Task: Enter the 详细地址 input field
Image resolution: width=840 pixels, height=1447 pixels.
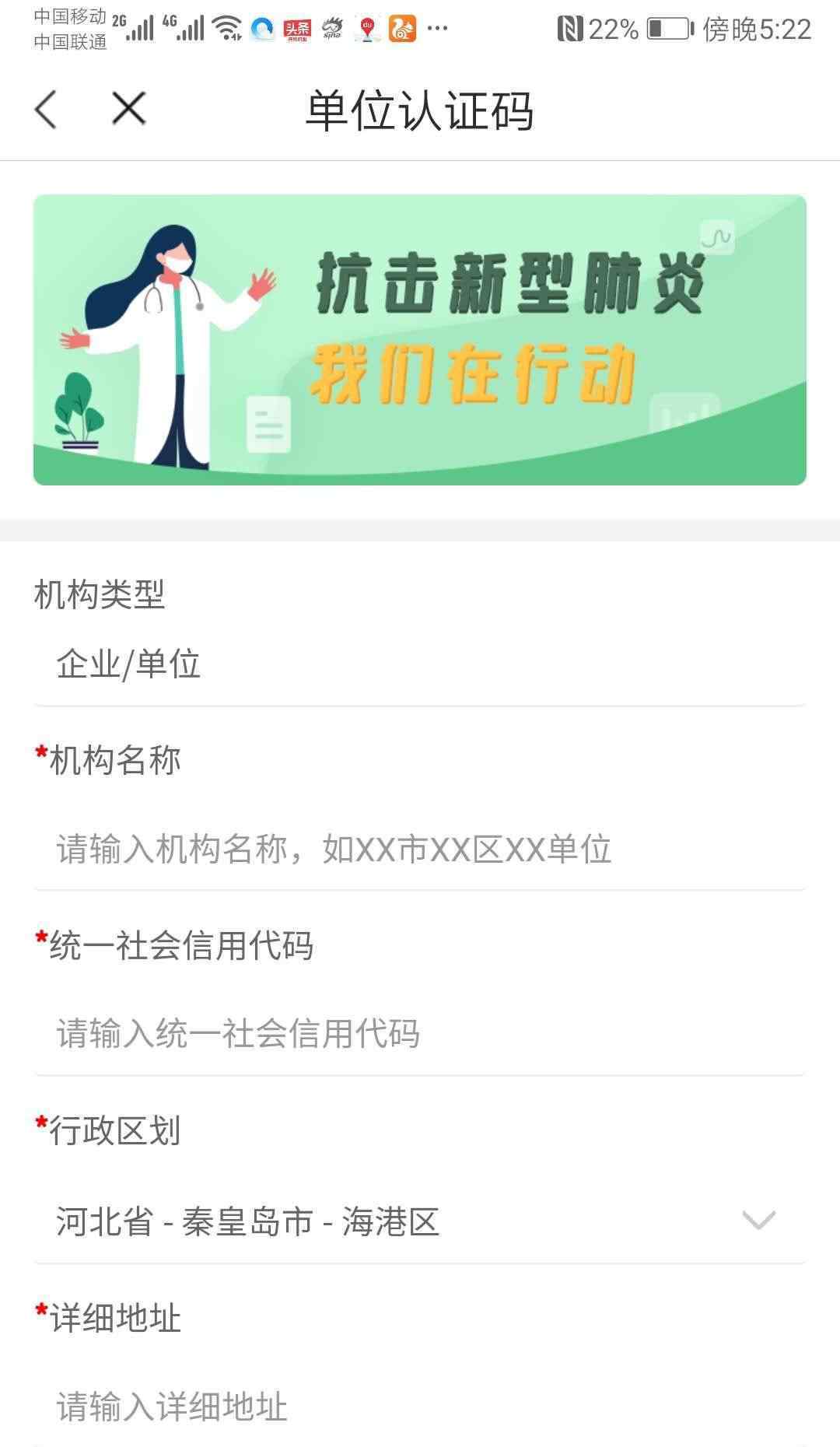Action: point(418,1407)
